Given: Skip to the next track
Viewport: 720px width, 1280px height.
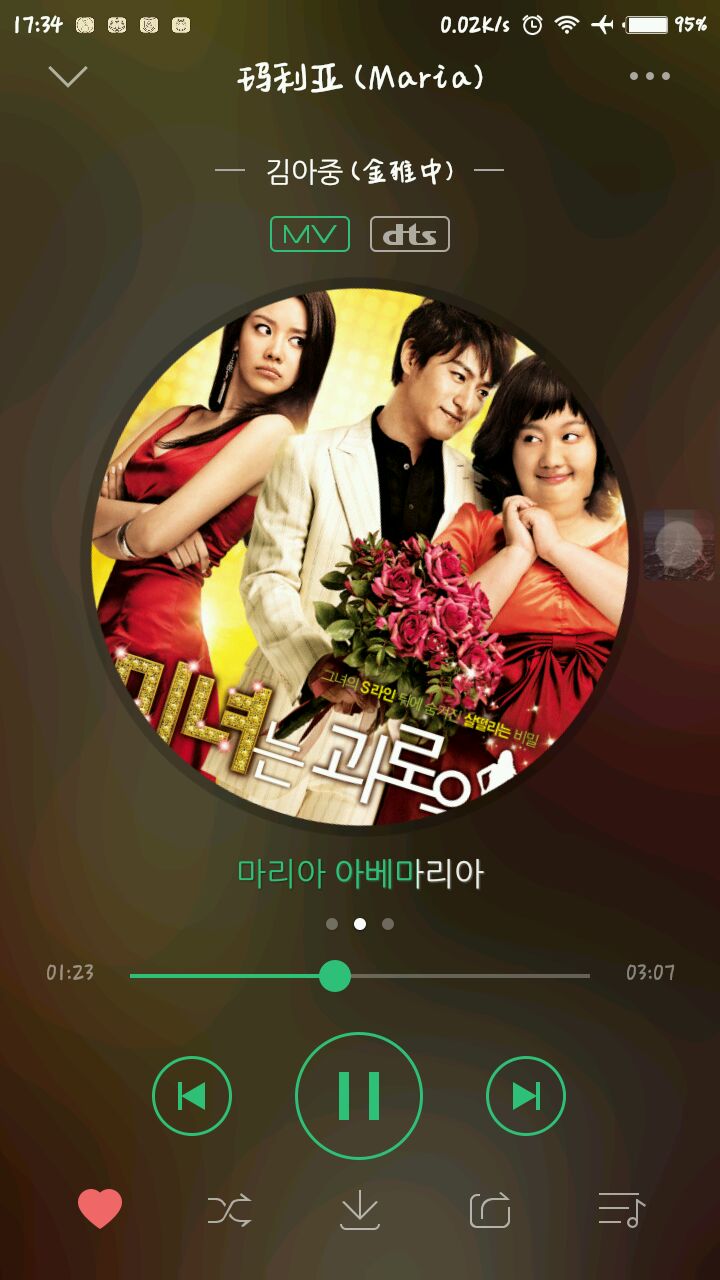Looking at the screenshot, I should [526, 1096].
